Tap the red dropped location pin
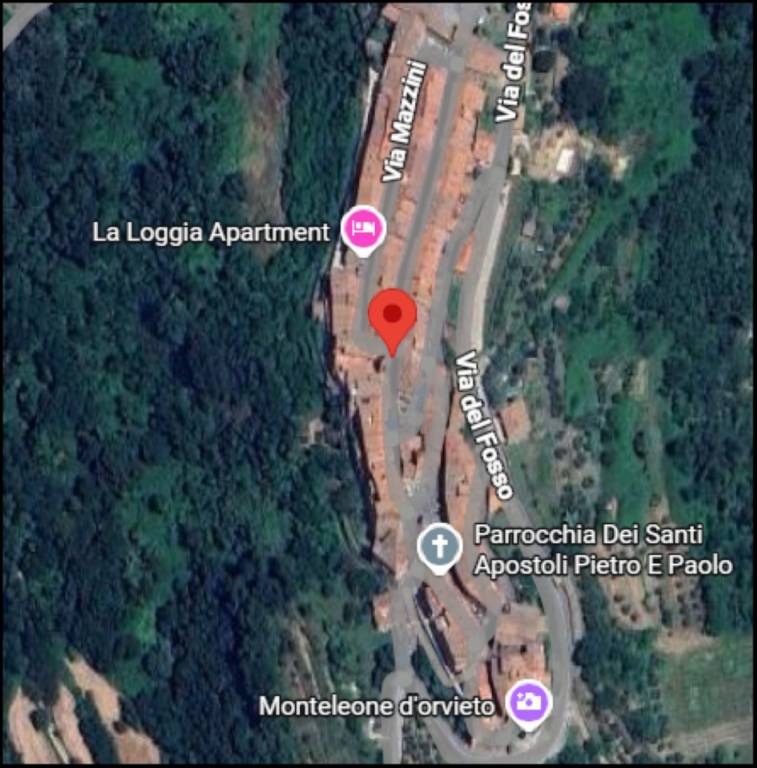This screenshot has height=768, width=757. (x=392, y=318)
